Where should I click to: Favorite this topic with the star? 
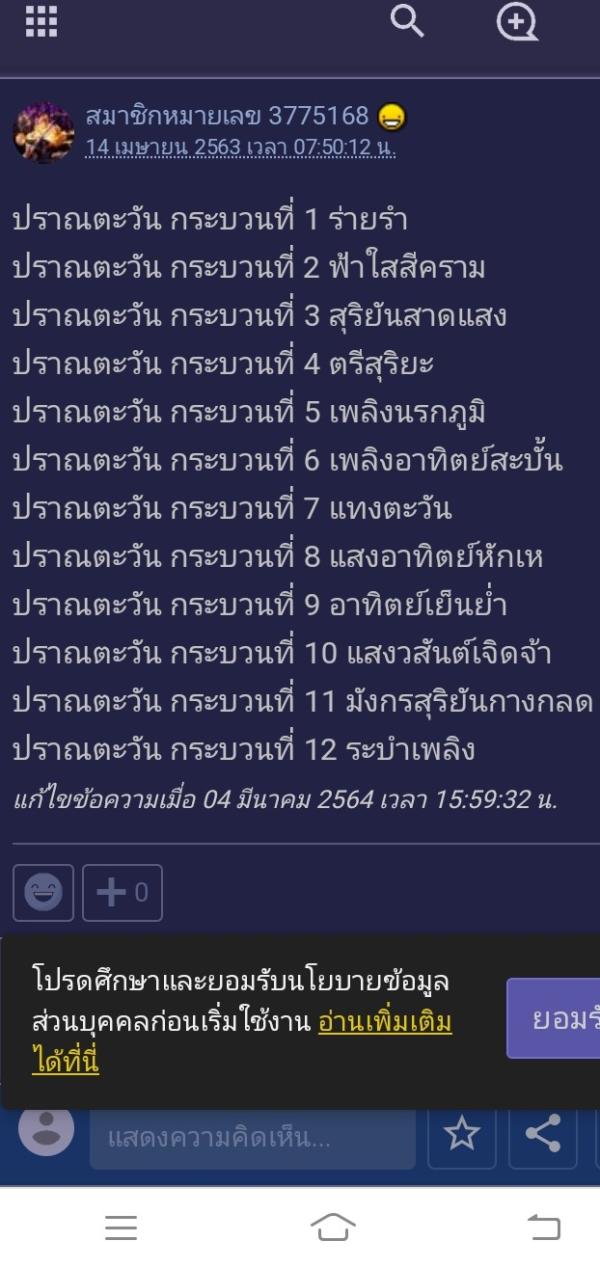point(461,1134)
